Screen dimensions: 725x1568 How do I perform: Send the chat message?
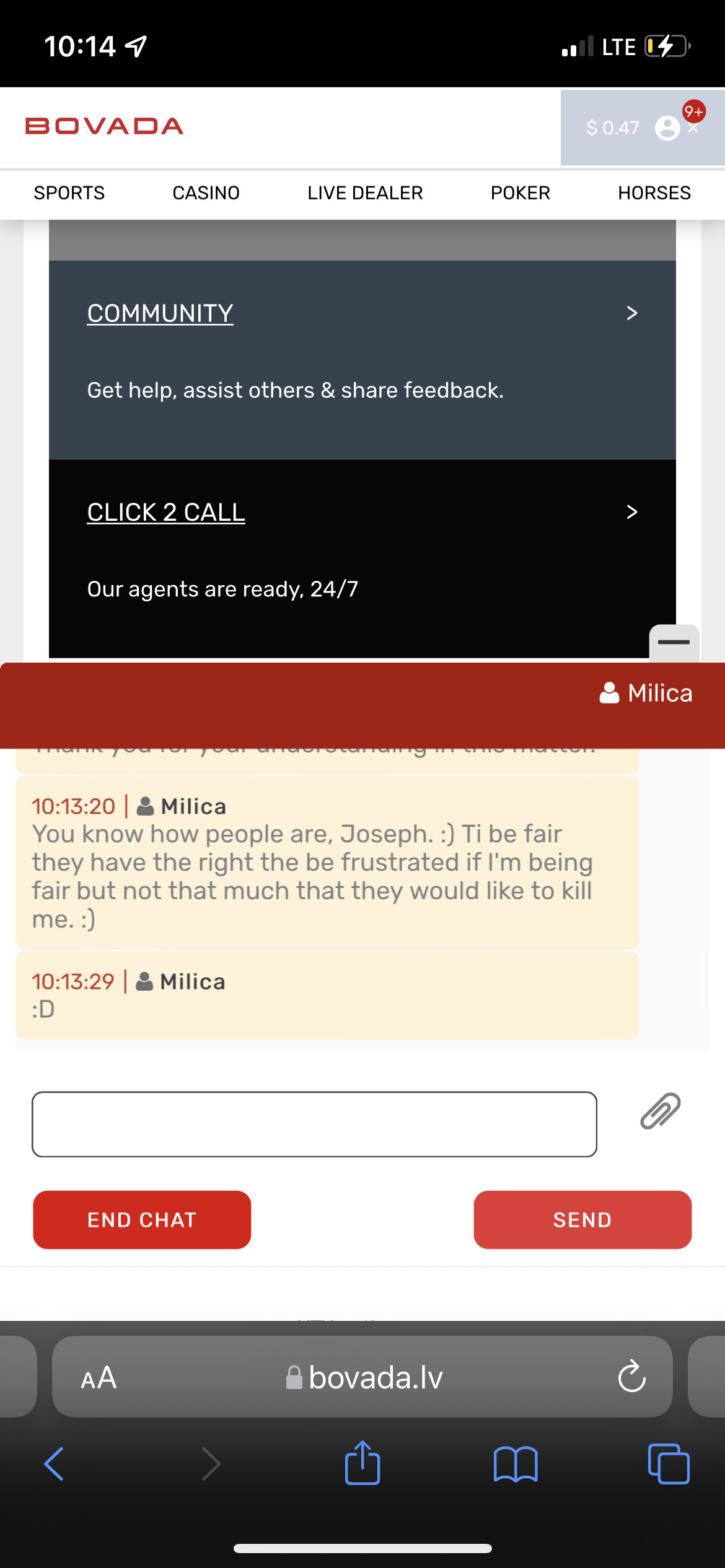(x=582, y=1219)
